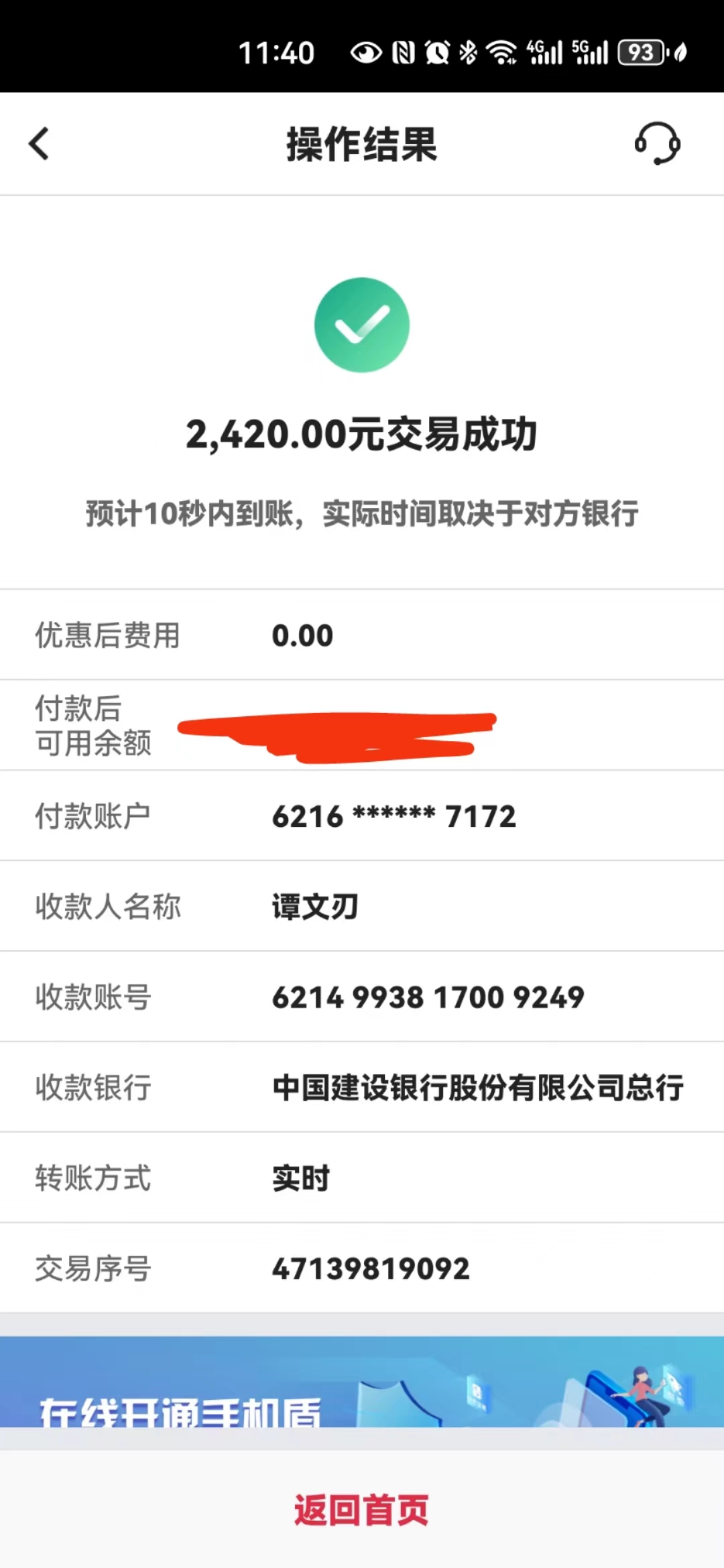This screenshot has height=1568, width=724.
Task: Open customer service headset icon
Action: pyautogui.click(x=657, y=143)
